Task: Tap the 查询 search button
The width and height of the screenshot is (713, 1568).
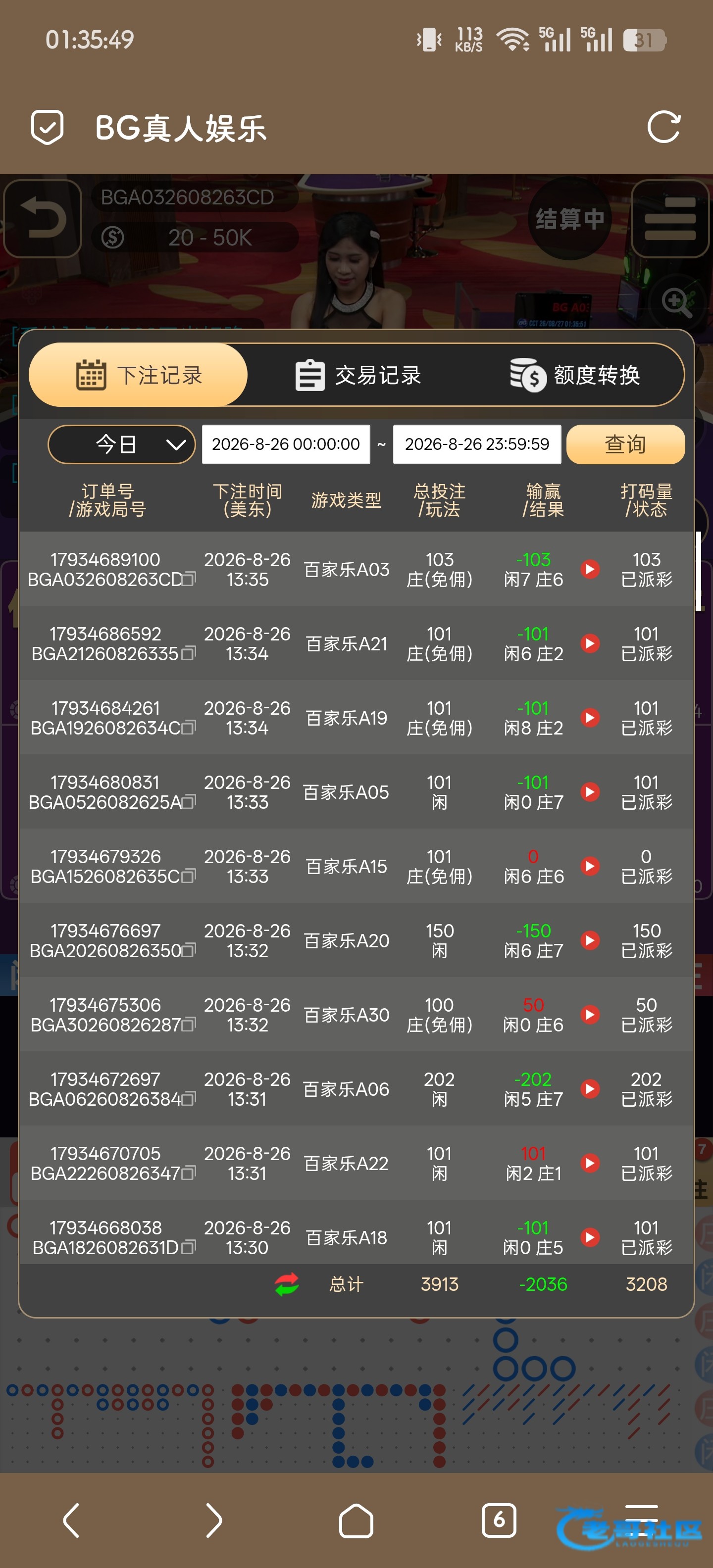Action: pyautogui.click(x=625, y=444)
